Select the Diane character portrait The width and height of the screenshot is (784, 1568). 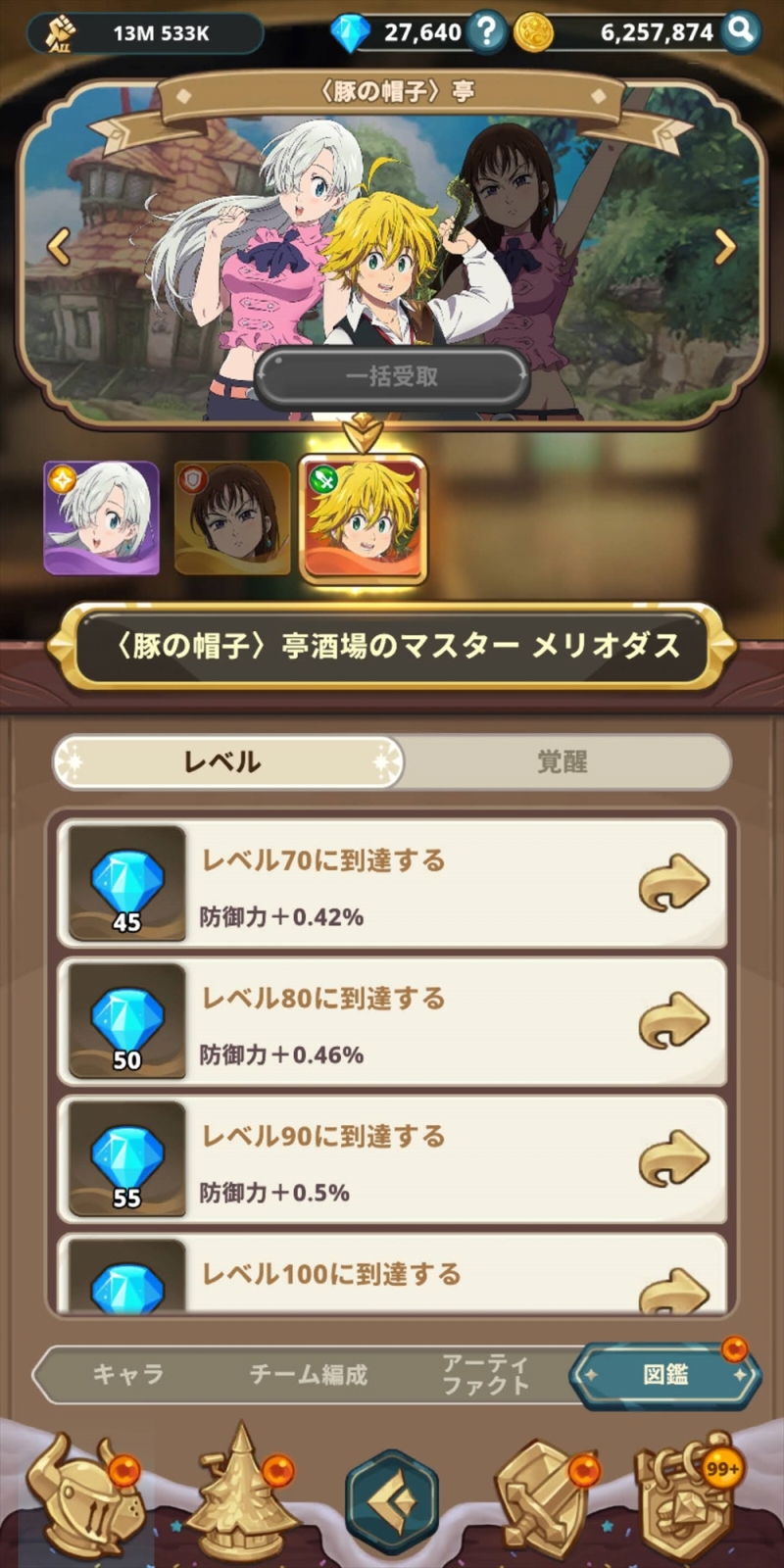232,517
